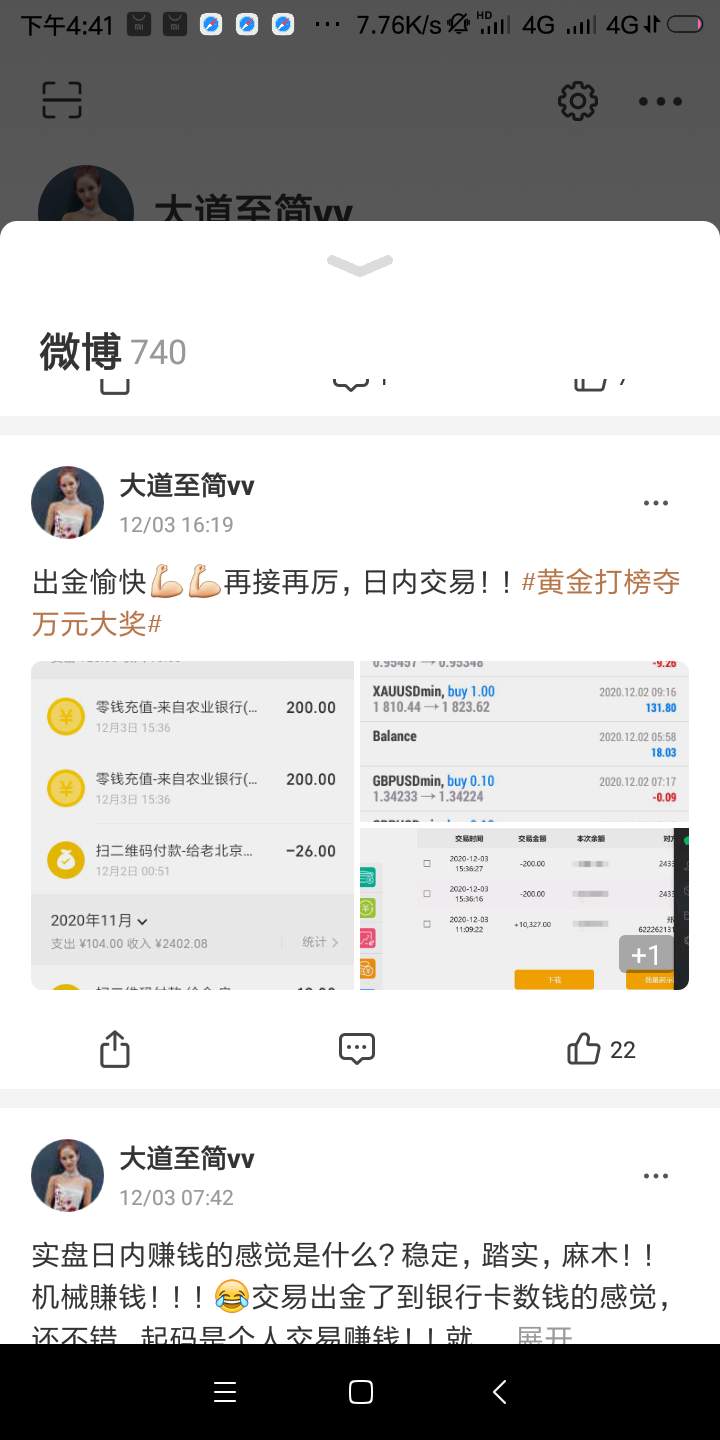Open the settings gear
This screenshot has height=1440, width=720.
[577, 101]
